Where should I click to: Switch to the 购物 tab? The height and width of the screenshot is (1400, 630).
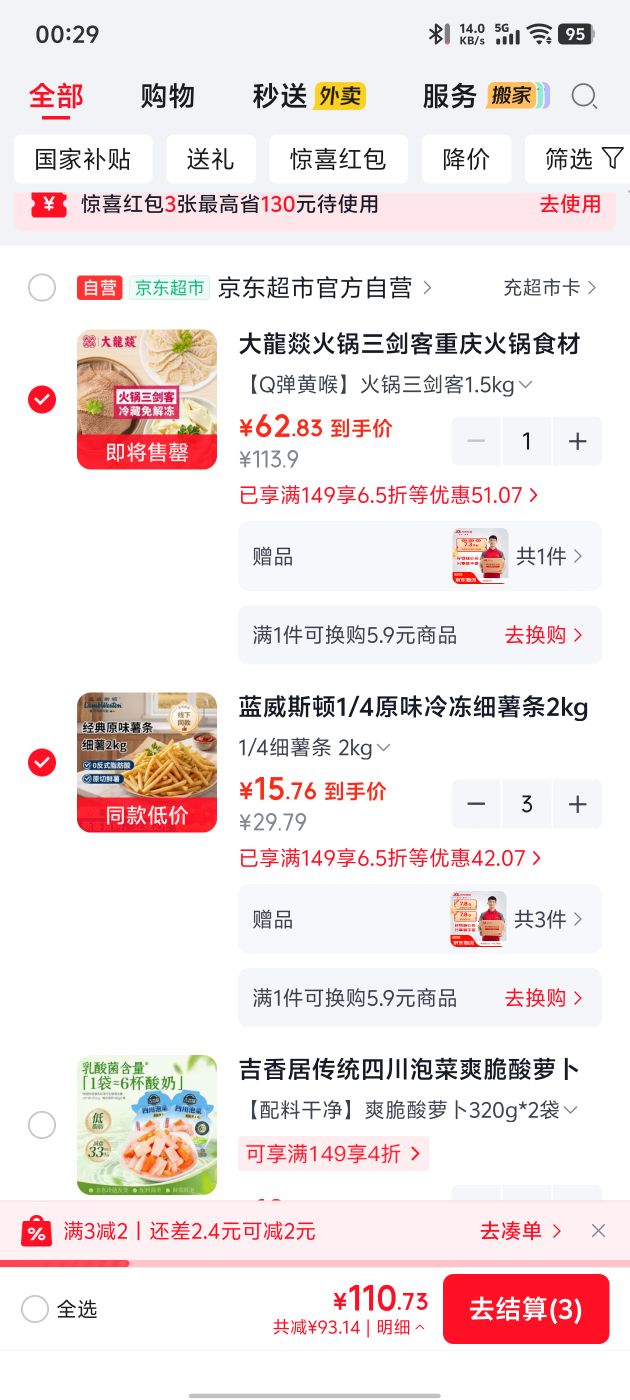tap(167, 96)
